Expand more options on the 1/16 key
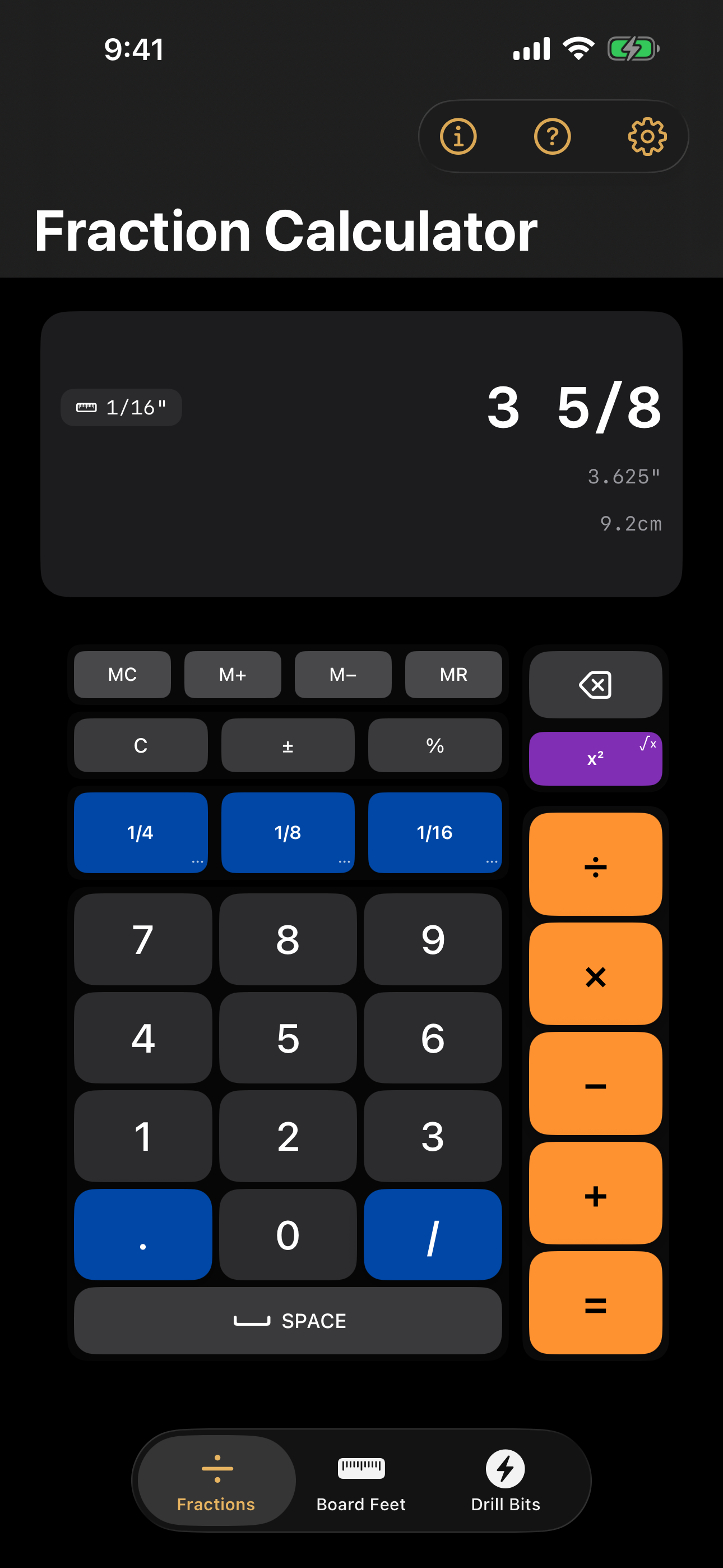The width and height of the screenshot is (723, 1568). click(491, 861)
